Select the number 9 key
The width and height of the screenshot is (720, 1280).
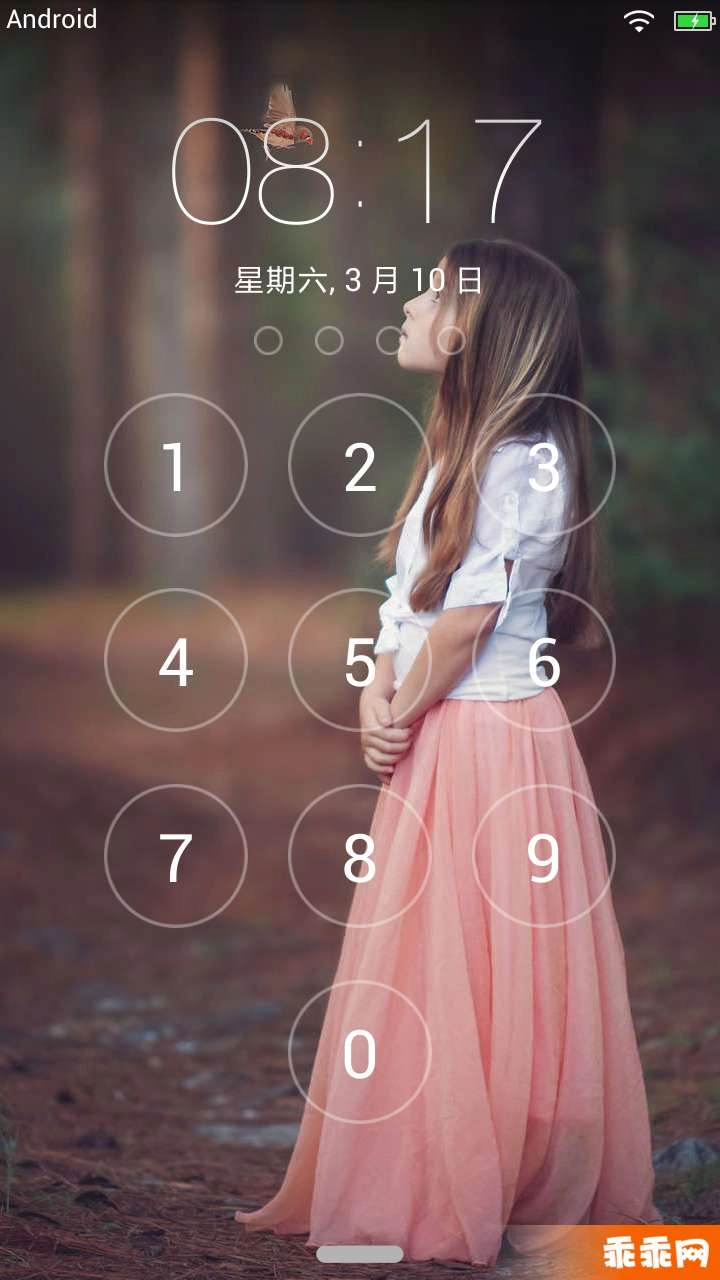tap(543, 856)
